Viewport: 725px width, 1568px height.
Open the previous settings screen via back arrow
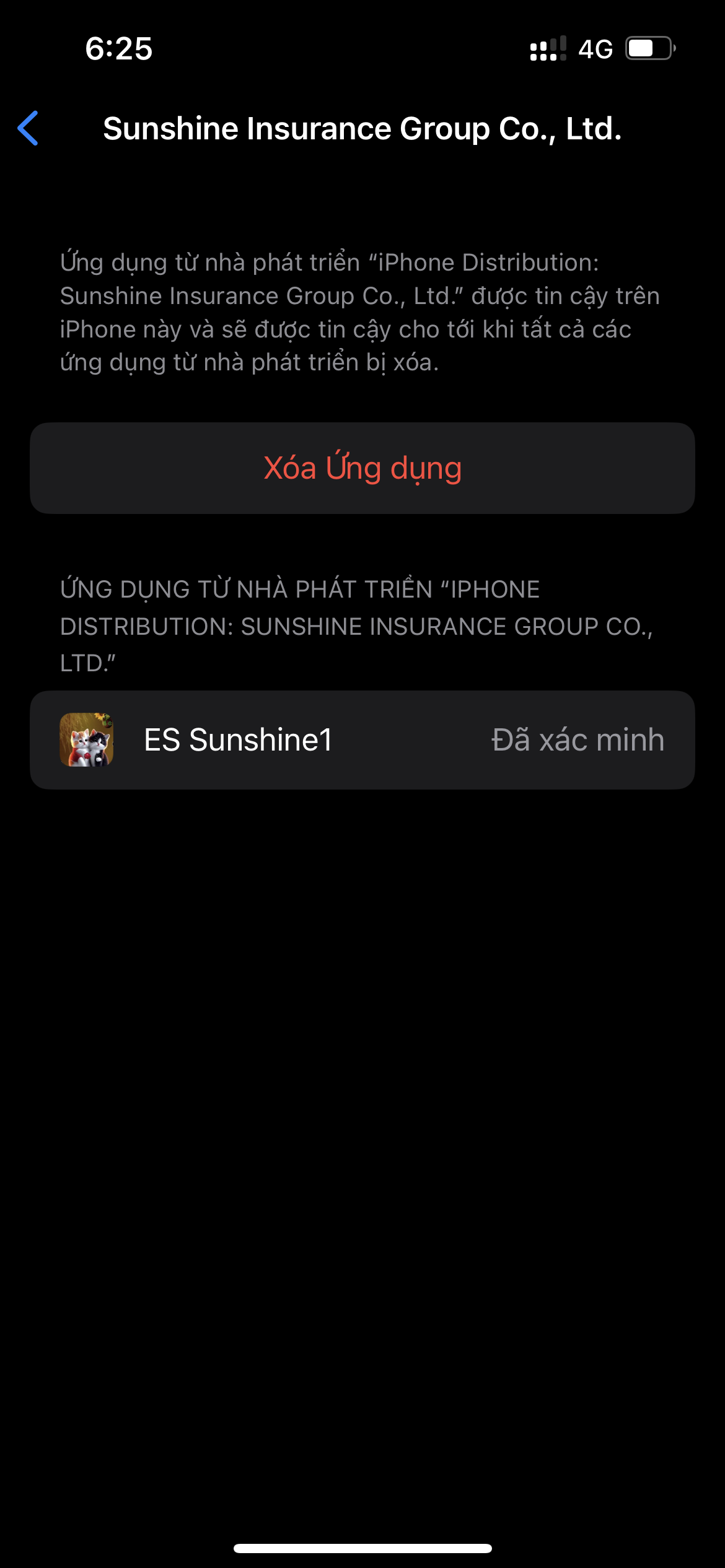[x=29, y=129]
